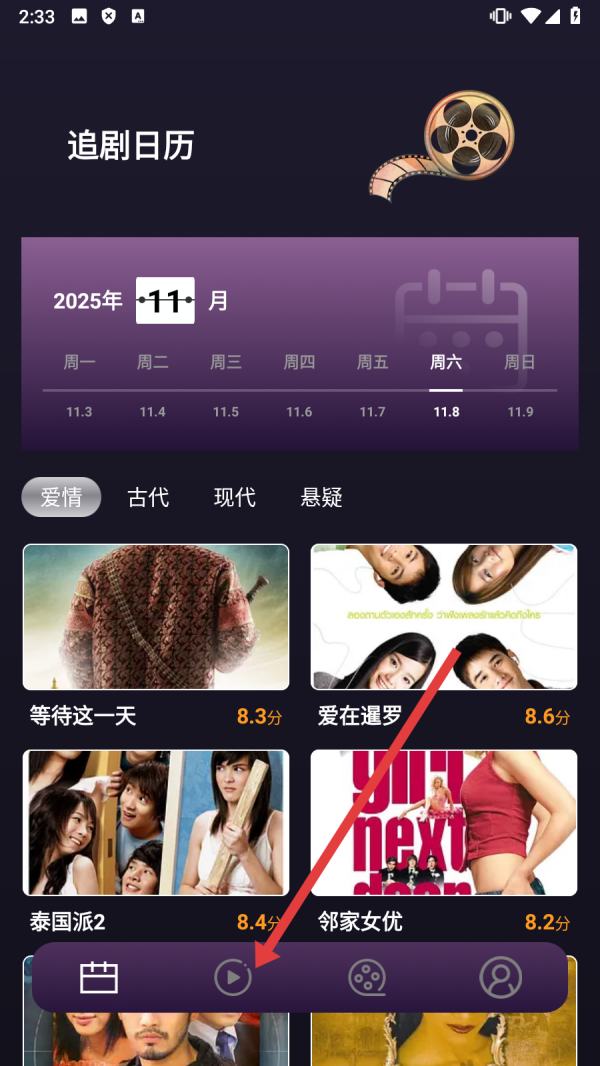Tap the 邻家女优 poster

[444, 822]
